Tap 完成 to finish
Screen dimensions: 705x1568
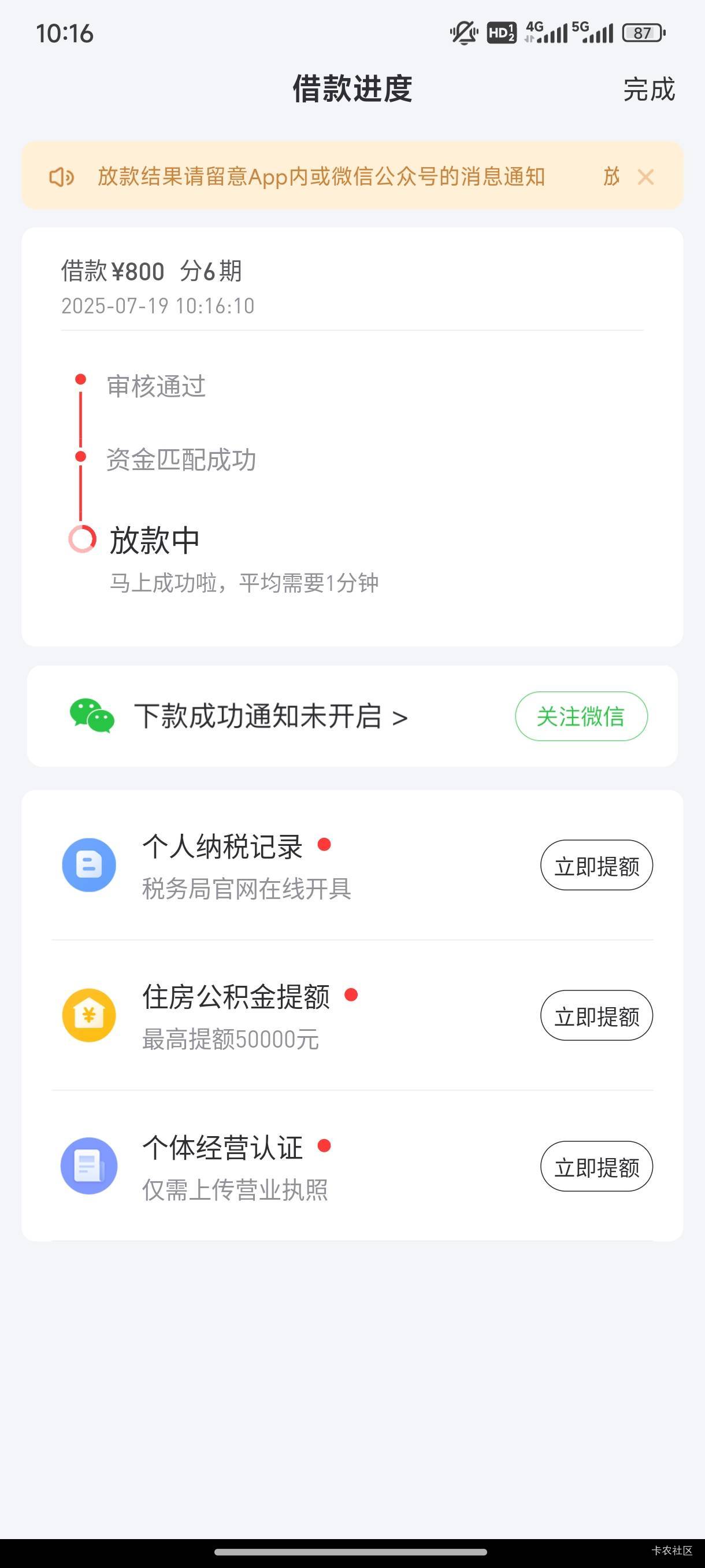coord(649,90)
